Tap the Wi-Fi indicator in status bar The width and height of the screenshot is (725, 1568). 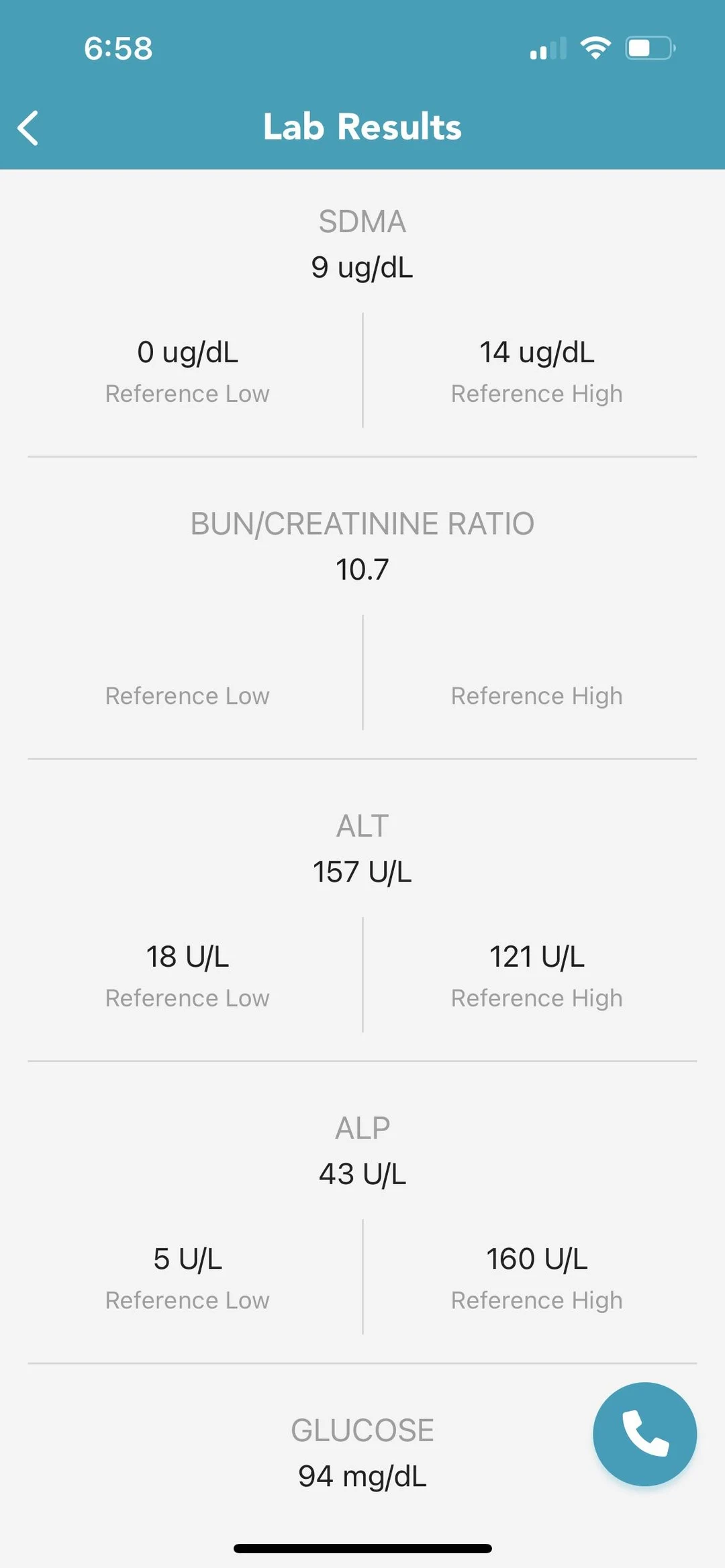click(x=595, y=47)
